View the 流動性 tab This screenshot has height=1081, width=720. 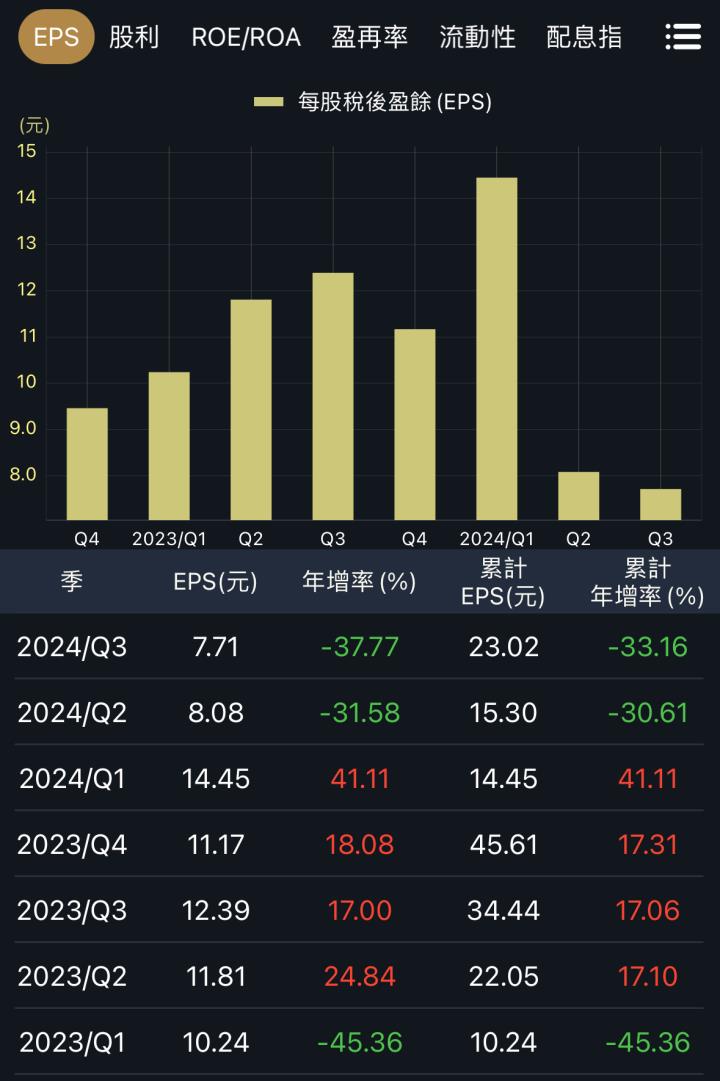pyautogui.click(x=476, y=38)
